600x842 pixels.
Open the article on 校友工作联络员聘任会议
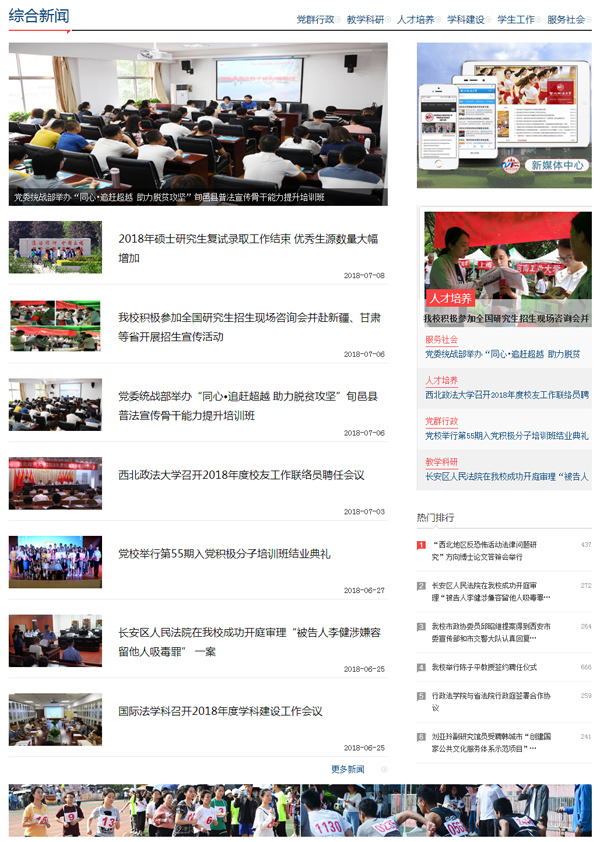click(241, 475)
